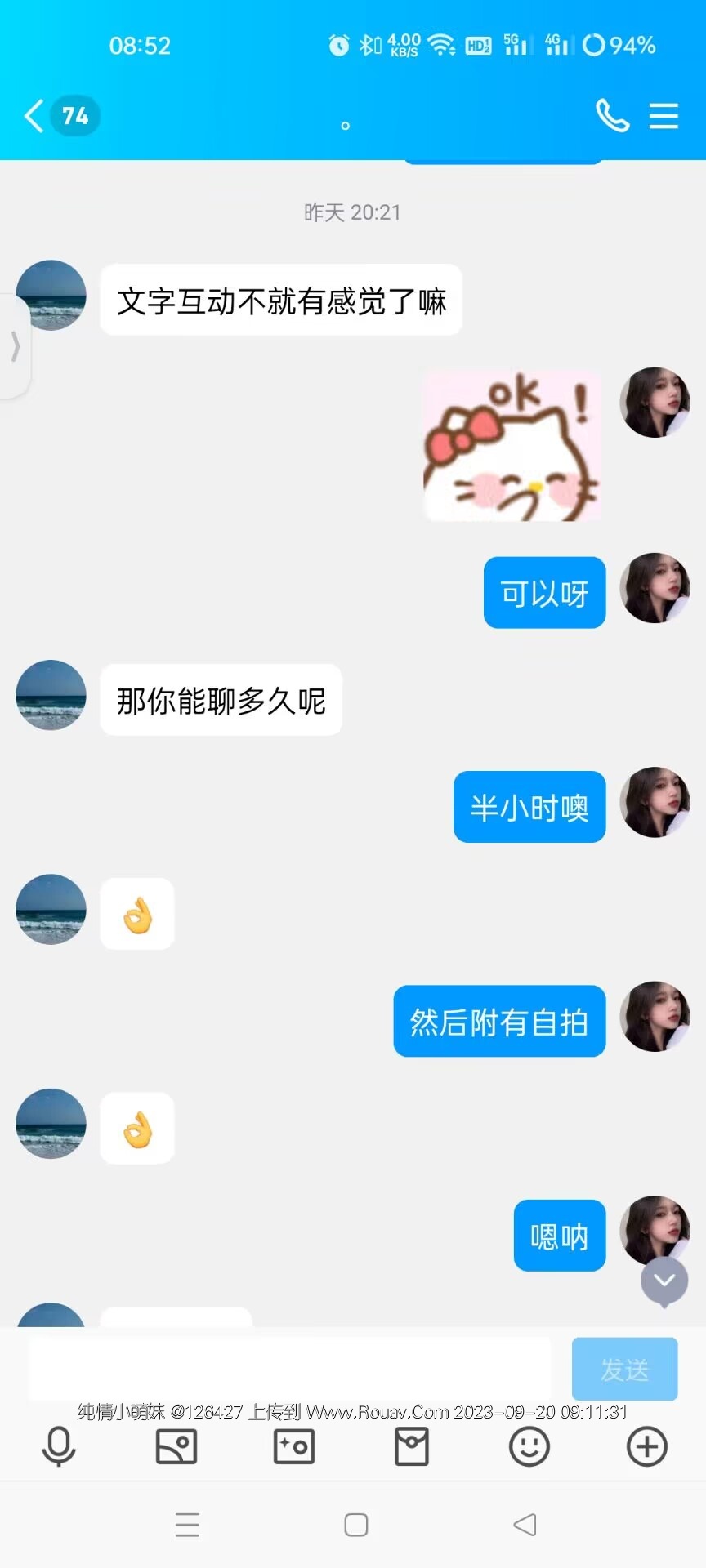Open the camera capture tool
This screenshot has width=706, height=1568.
point(294,1446)
